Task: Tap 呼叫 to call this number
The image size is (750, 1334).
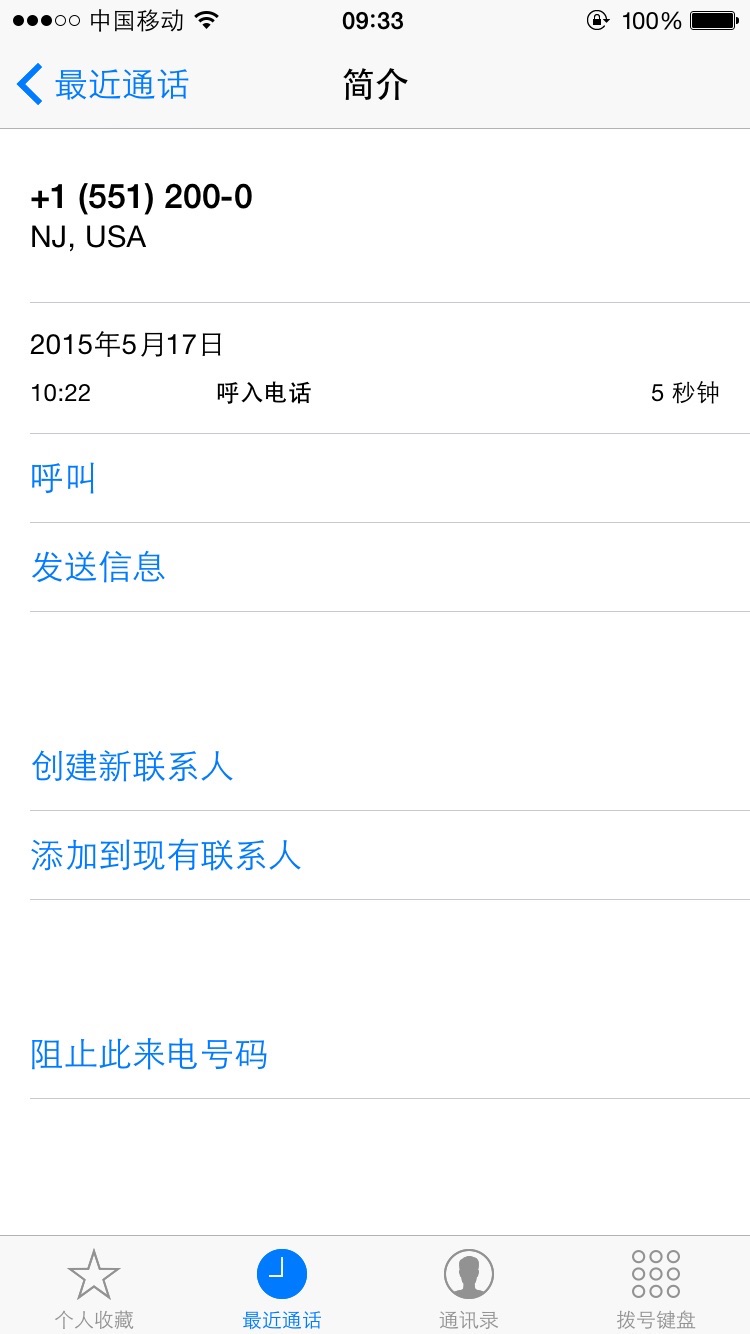Action: [390, 478]
